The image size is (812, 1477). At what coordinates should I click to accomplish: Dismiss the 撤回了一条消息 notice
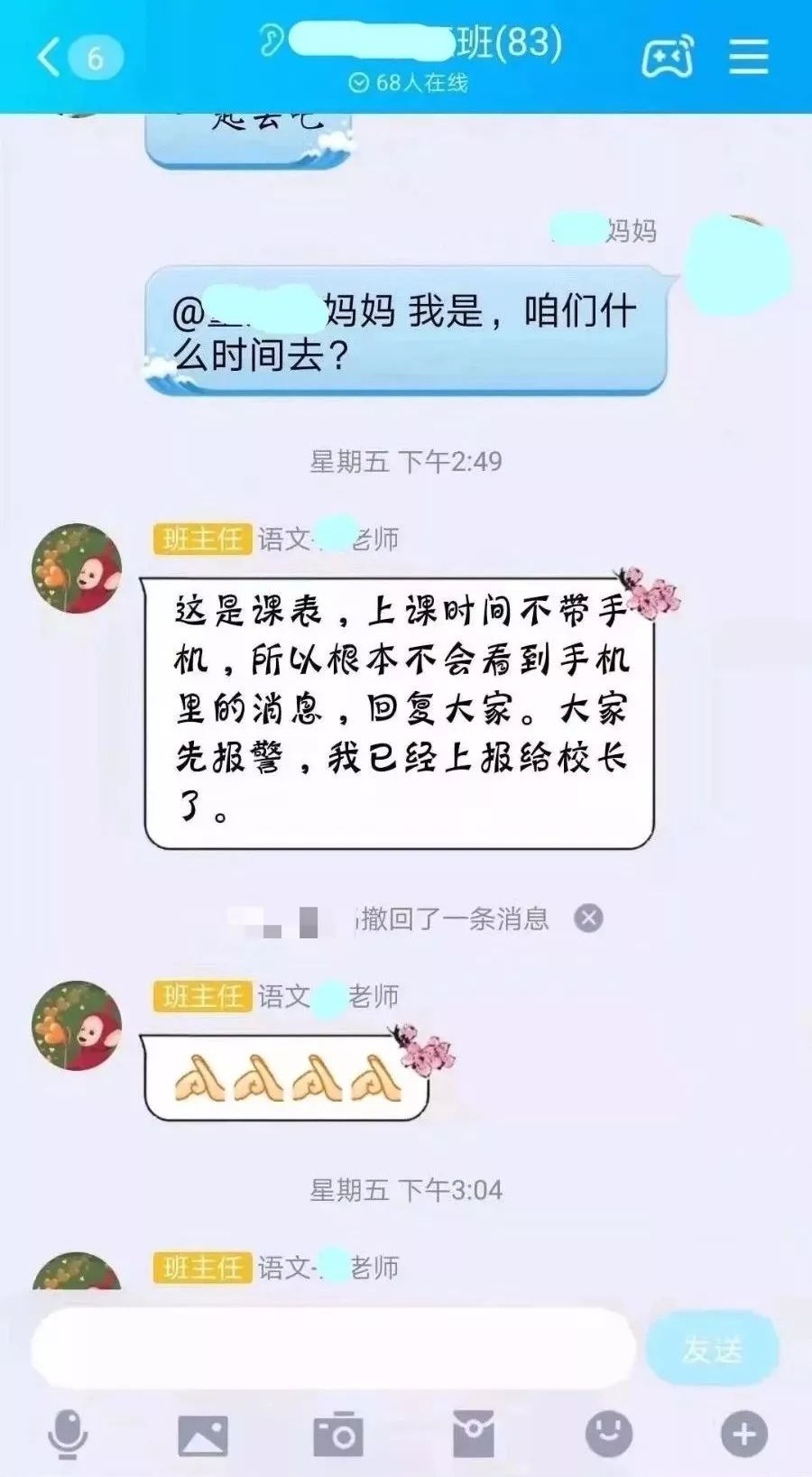tap(589, 919)
